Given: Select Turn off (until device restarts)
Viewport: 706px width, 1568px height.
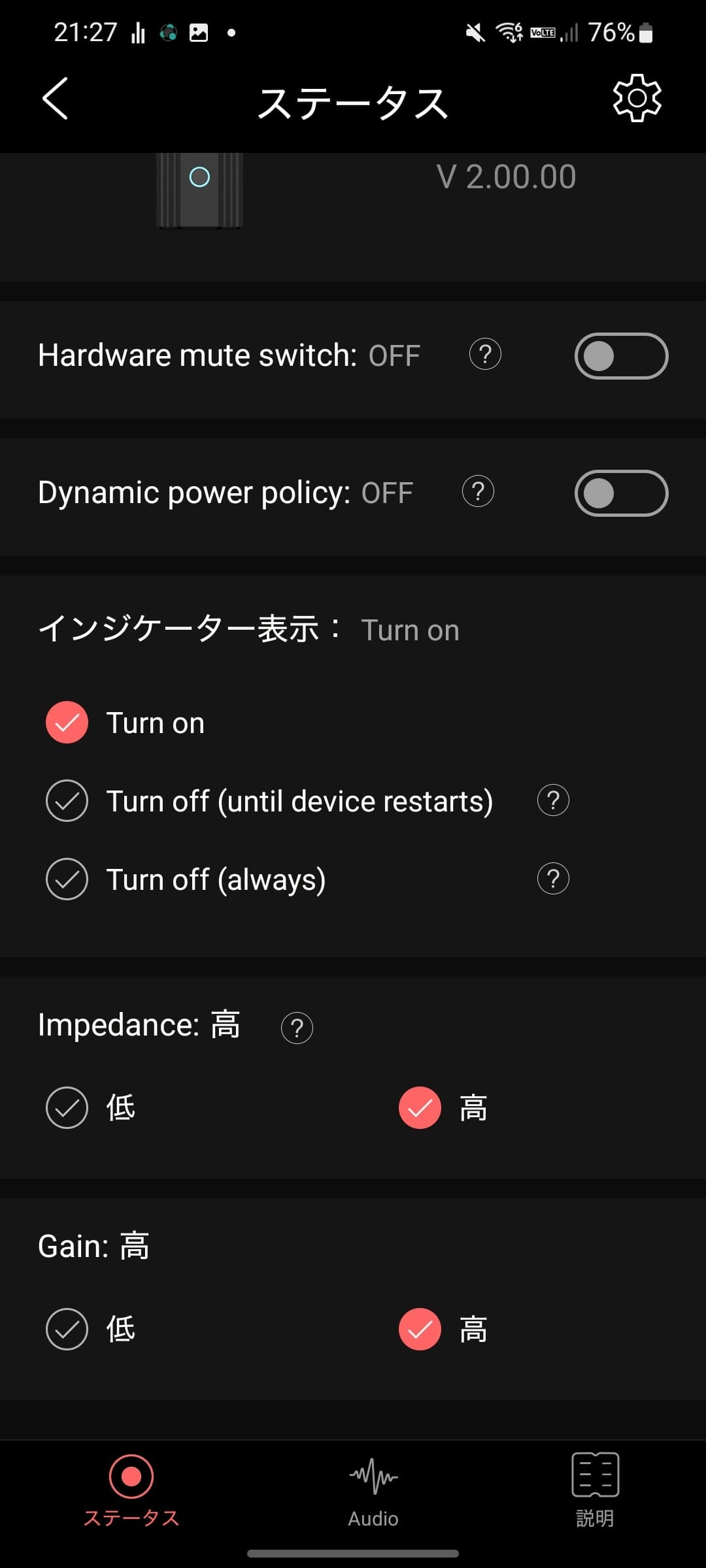Looking at the screenshot, I should pos(67,801).
